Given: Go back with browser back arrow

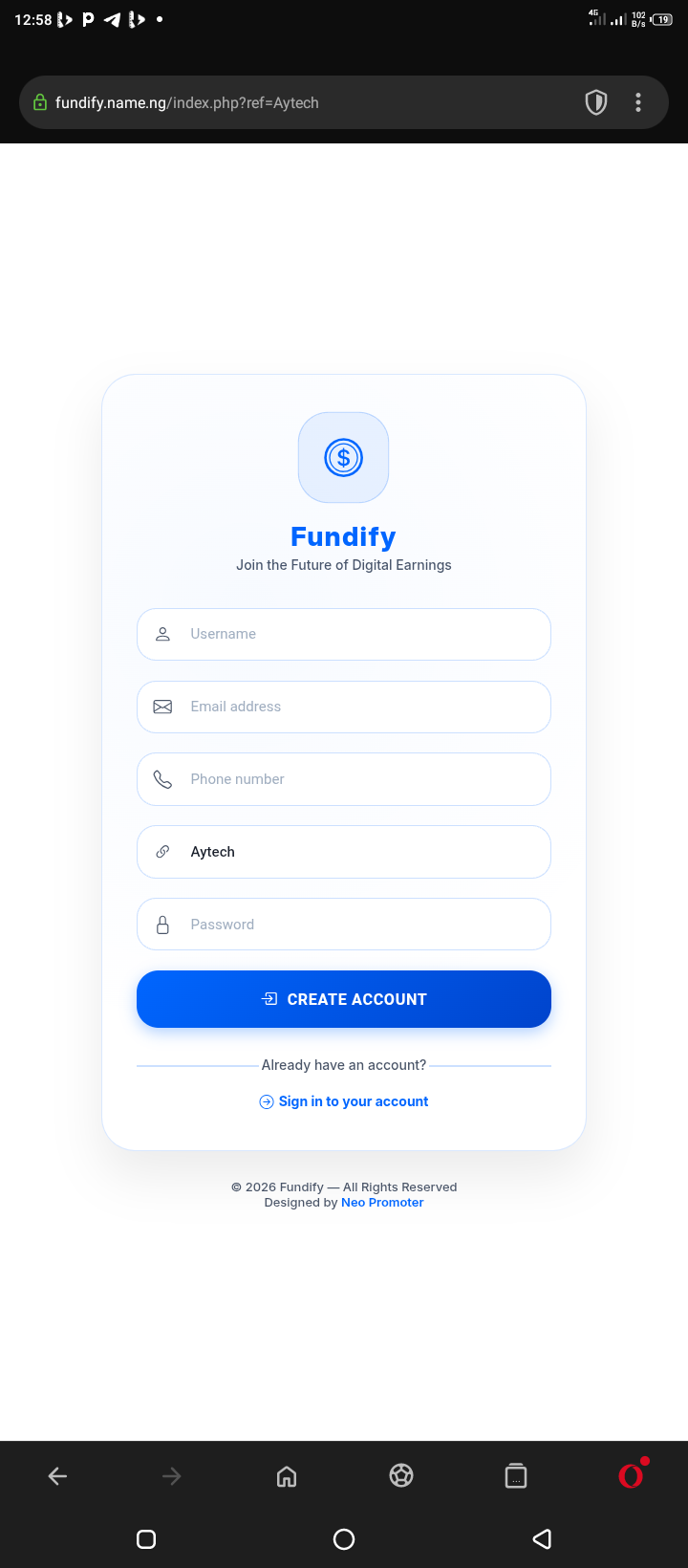Looking at the screenshot, I should (57, 1476).
